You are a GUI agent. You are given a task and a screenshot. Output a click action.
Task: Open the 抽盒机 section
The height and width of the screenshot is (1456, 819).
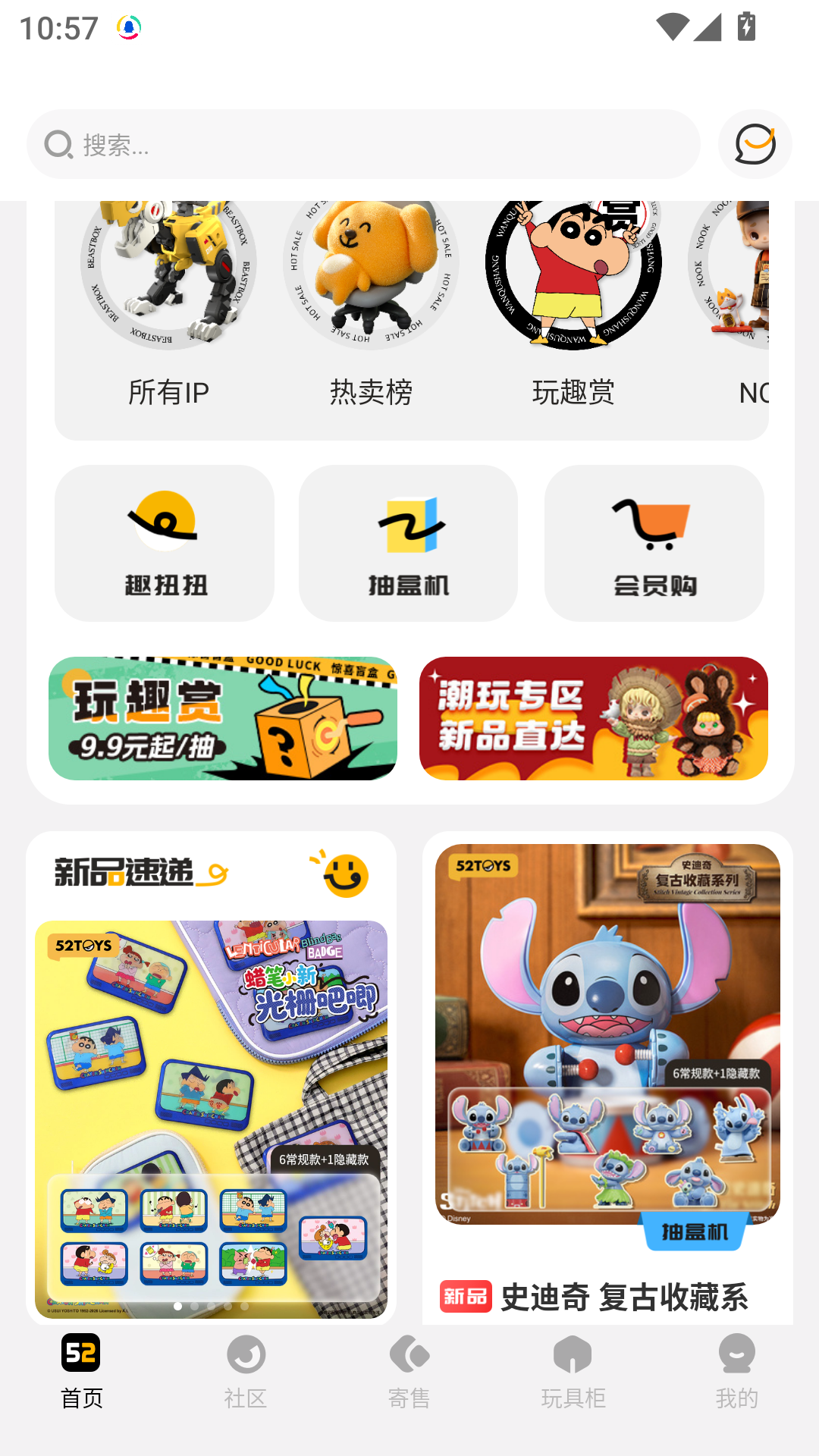[x=409, y=543]
